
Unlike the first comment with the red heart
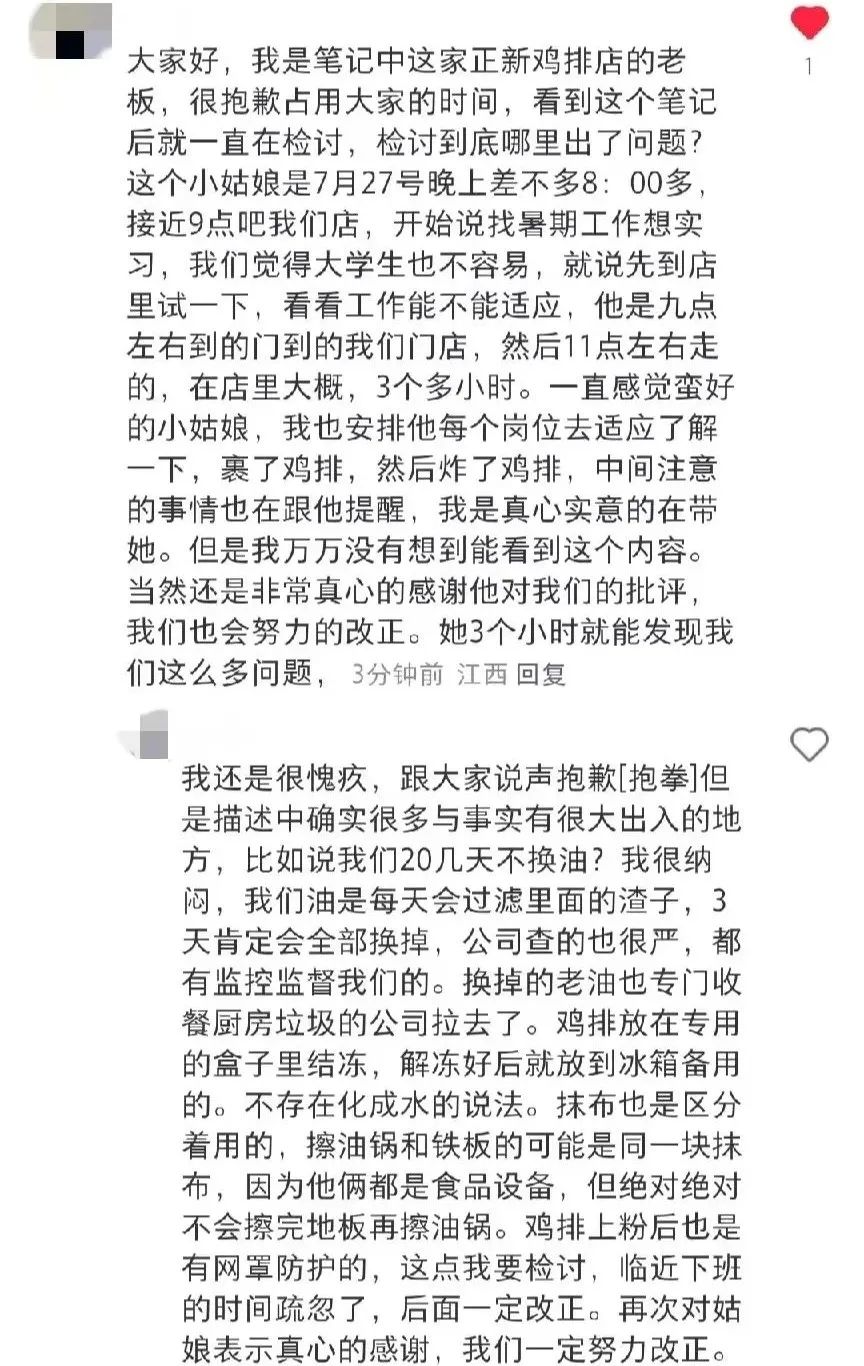point(809,24)
